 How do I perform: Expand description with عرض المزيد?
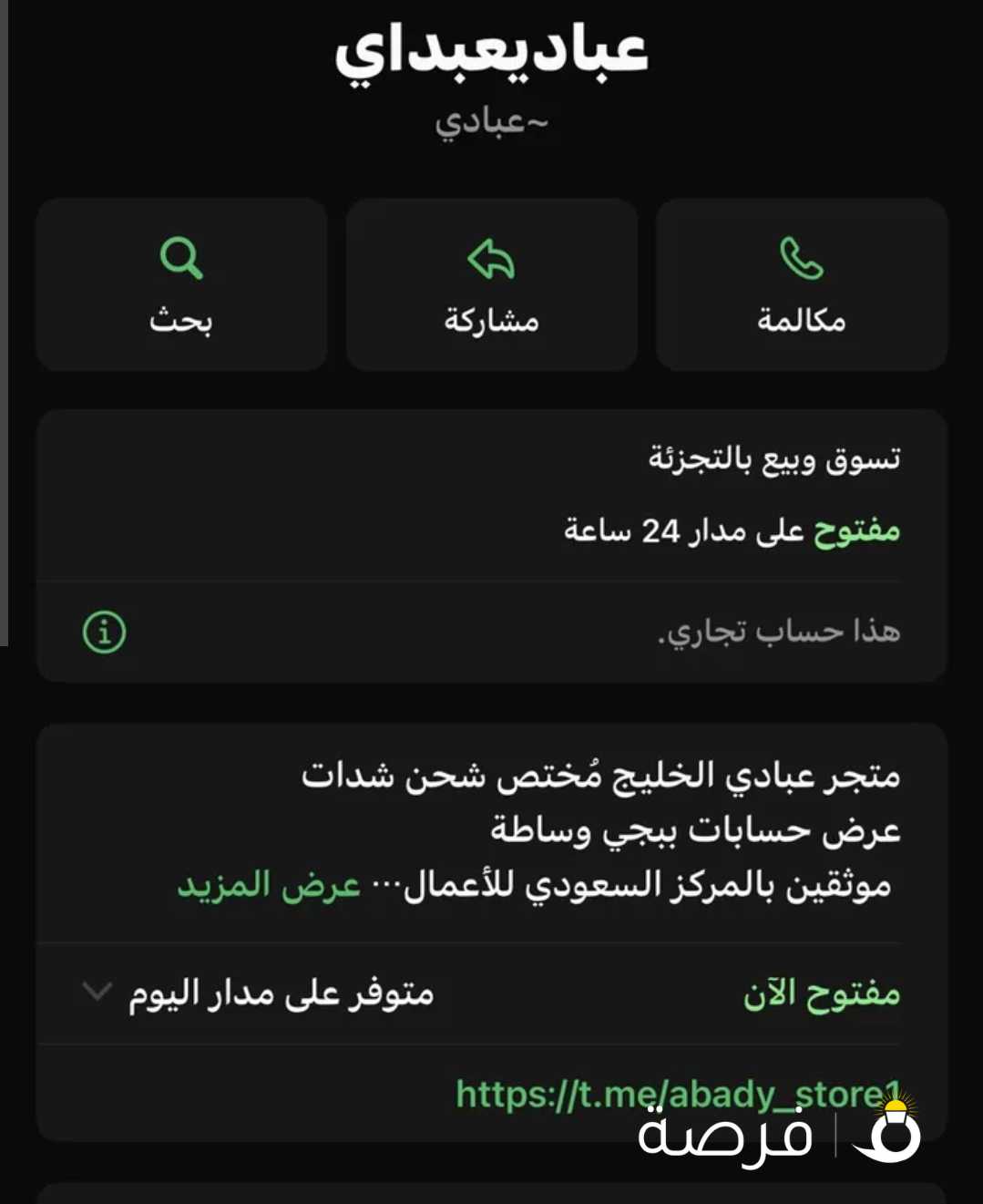click(x=269, y=885)
